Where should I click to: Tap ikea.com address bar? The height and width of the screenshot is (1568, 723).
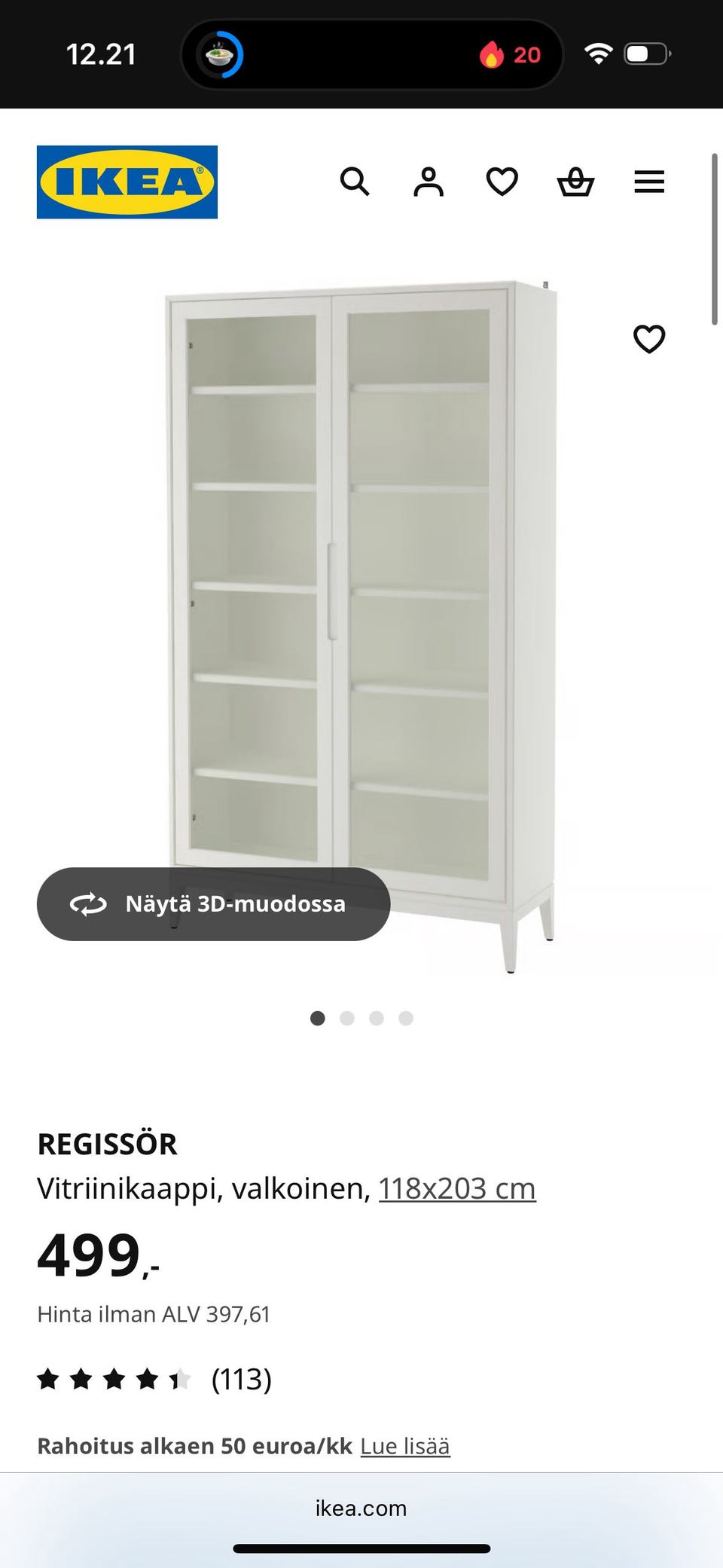(361, 1508)
